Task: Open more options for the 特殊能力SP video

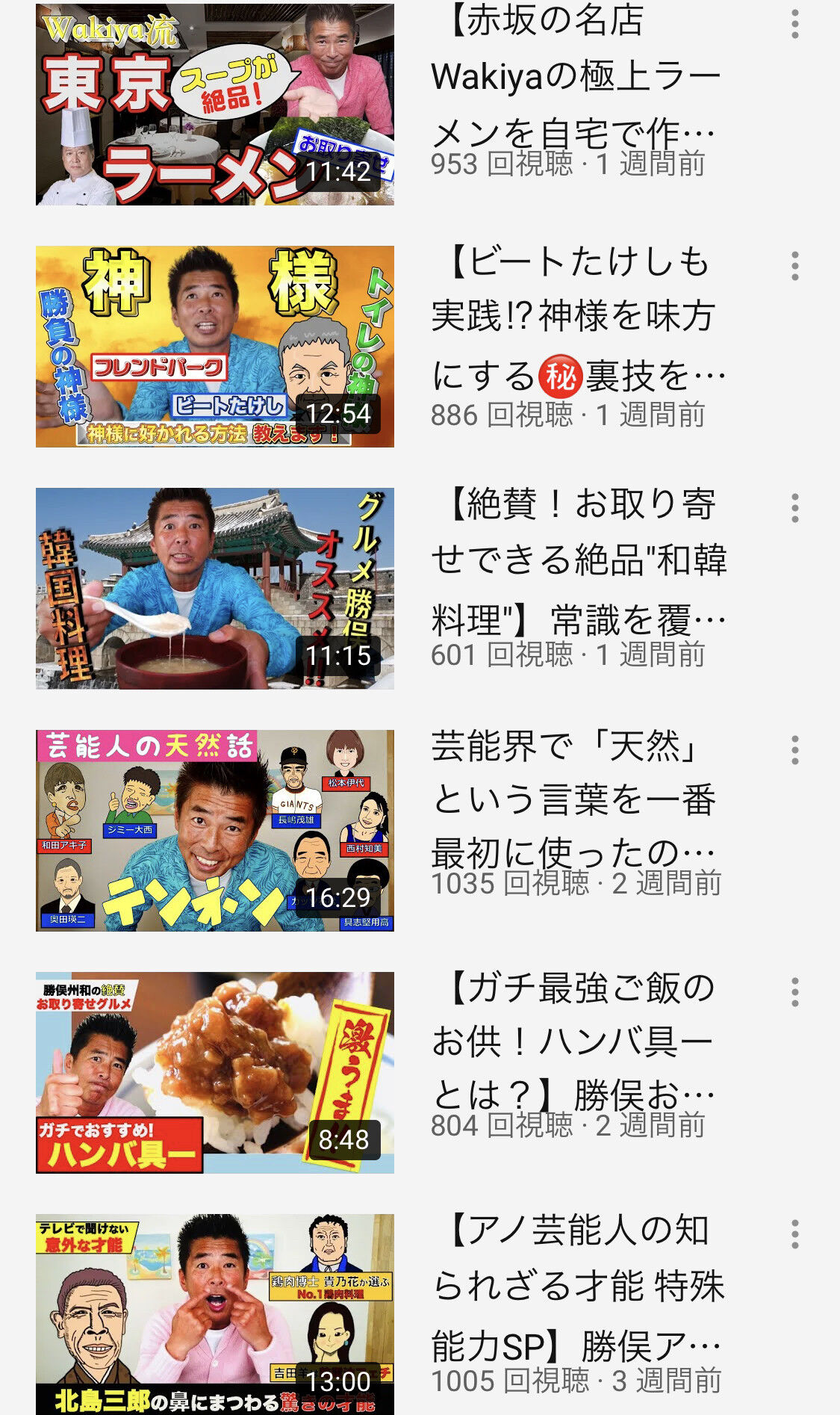Action: click(794, 1235)
